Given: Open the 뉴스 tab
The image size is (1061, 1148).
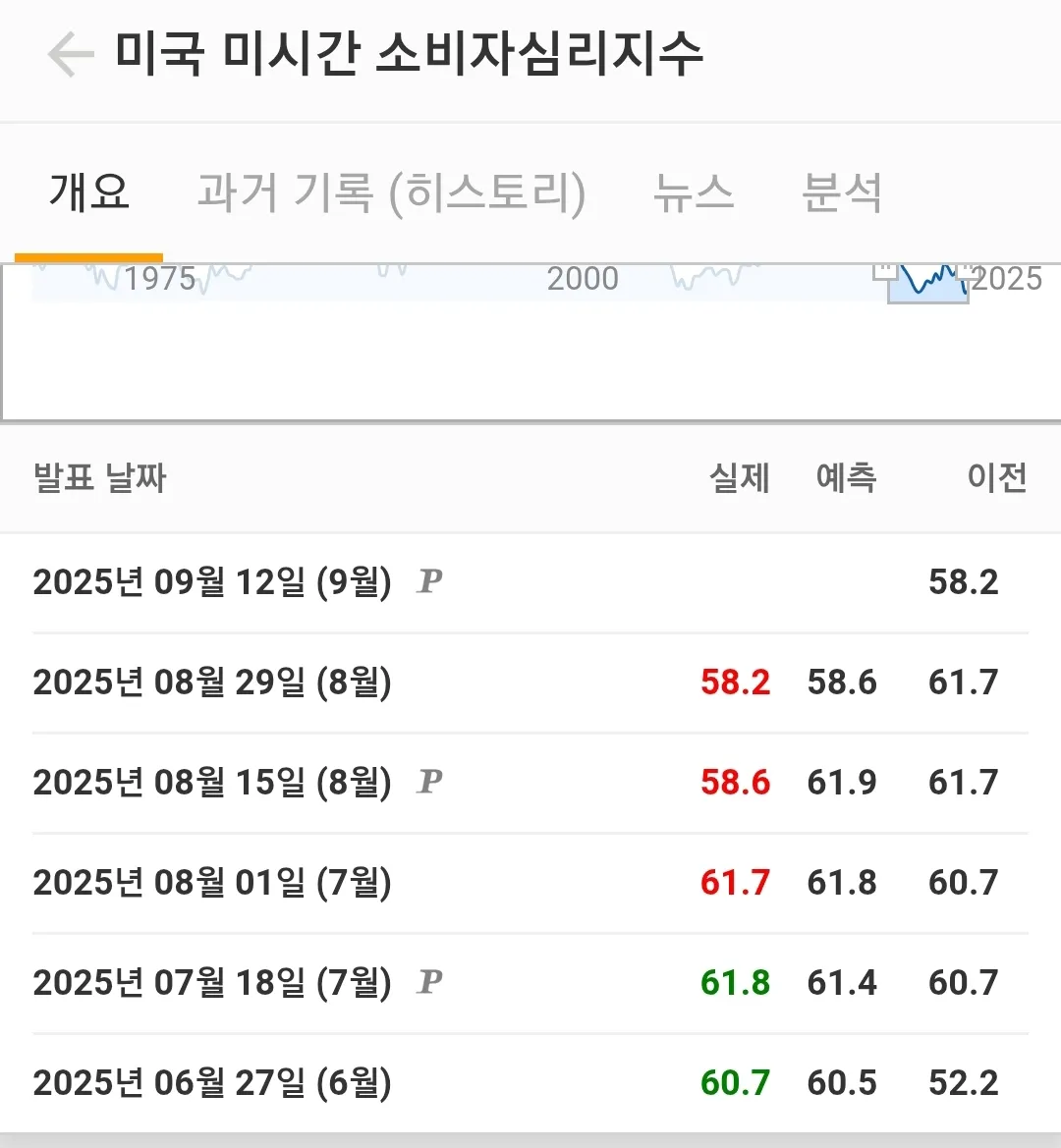Looking at the screenshot, I should 694,191.
